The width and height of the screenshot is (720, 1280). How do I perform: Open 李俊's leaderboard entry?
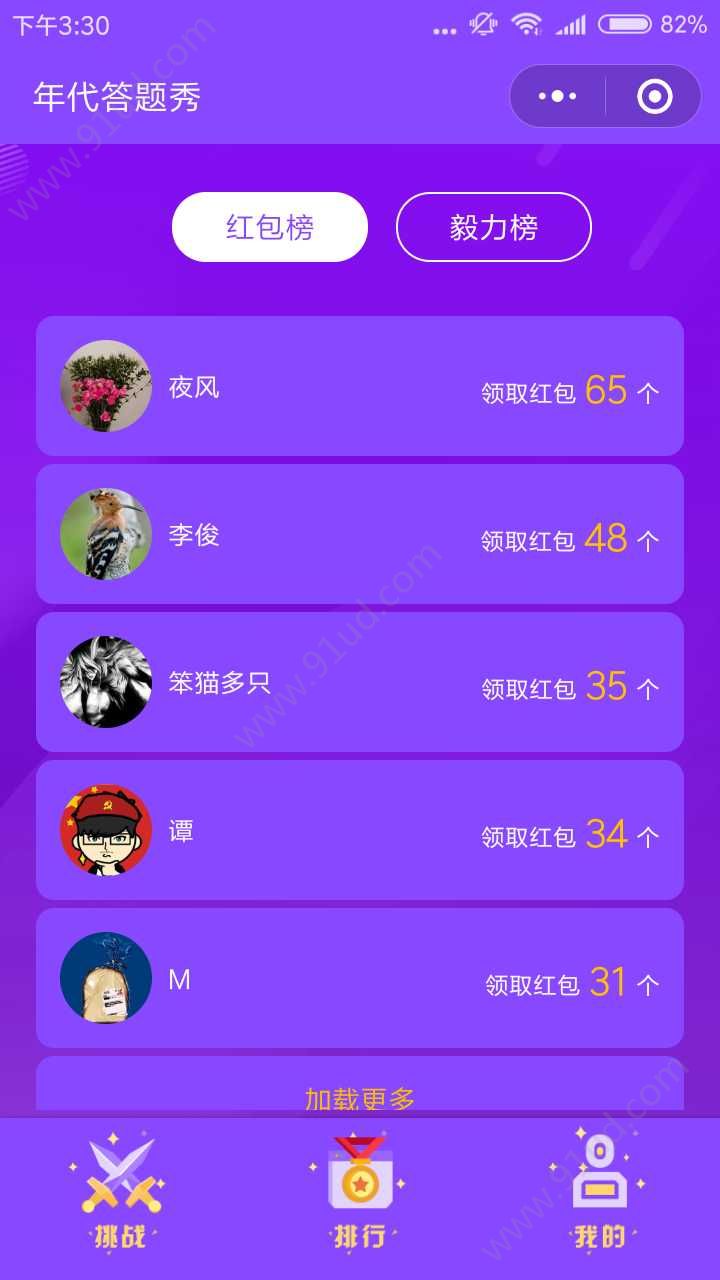pos(360,534)
